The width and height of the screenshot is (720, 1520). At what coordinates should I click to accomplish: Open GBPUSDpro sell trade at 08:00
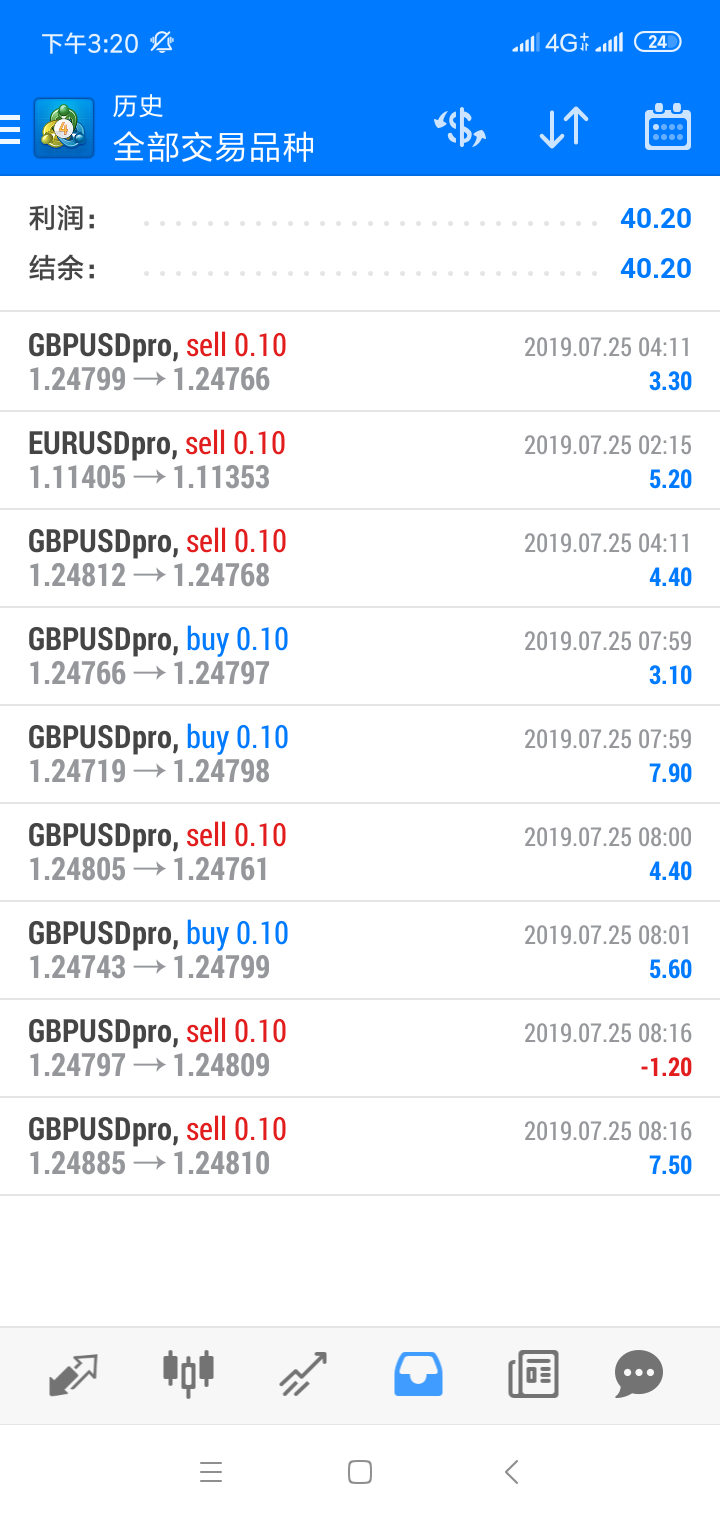pos(360,852)
